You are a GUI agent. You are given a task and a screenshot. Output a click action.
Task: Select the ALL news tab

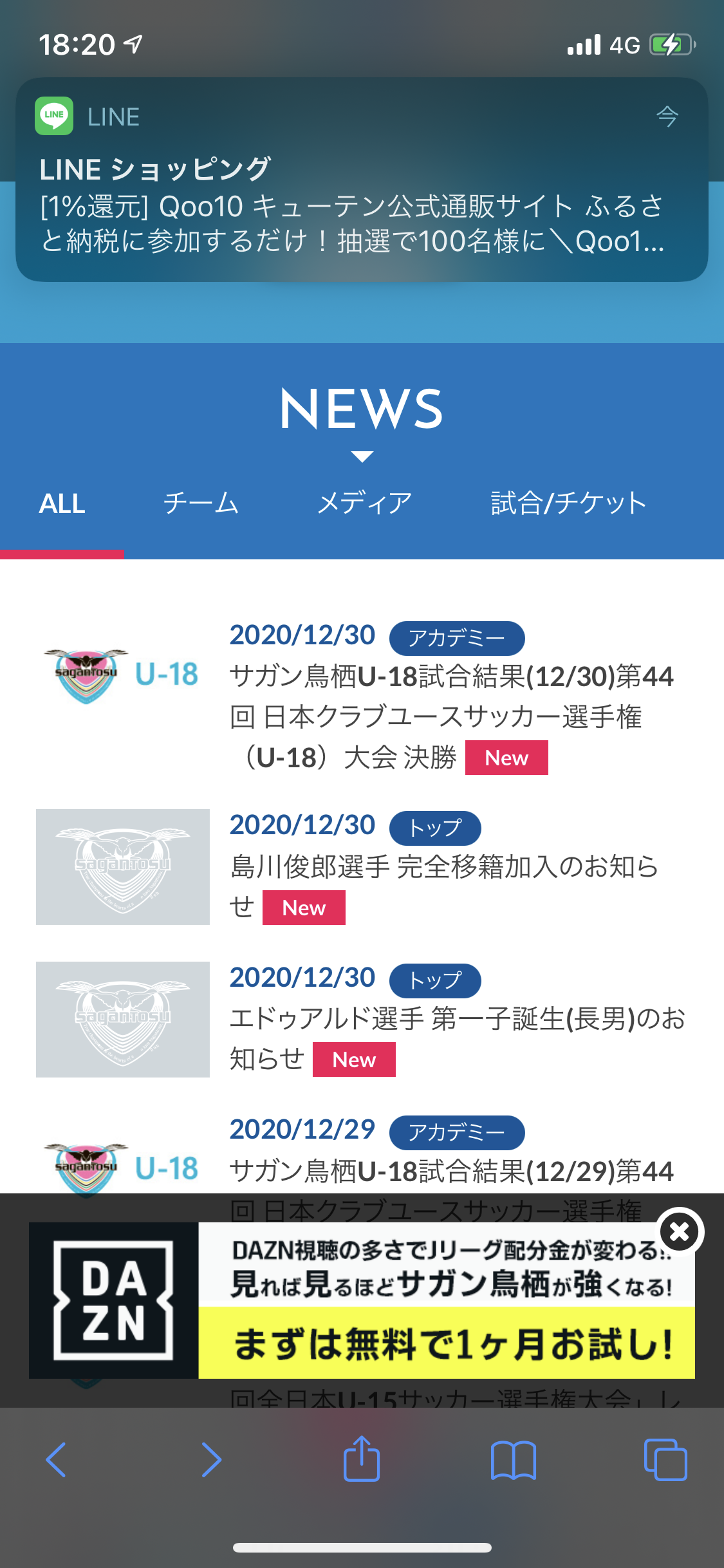pos(62,503)
